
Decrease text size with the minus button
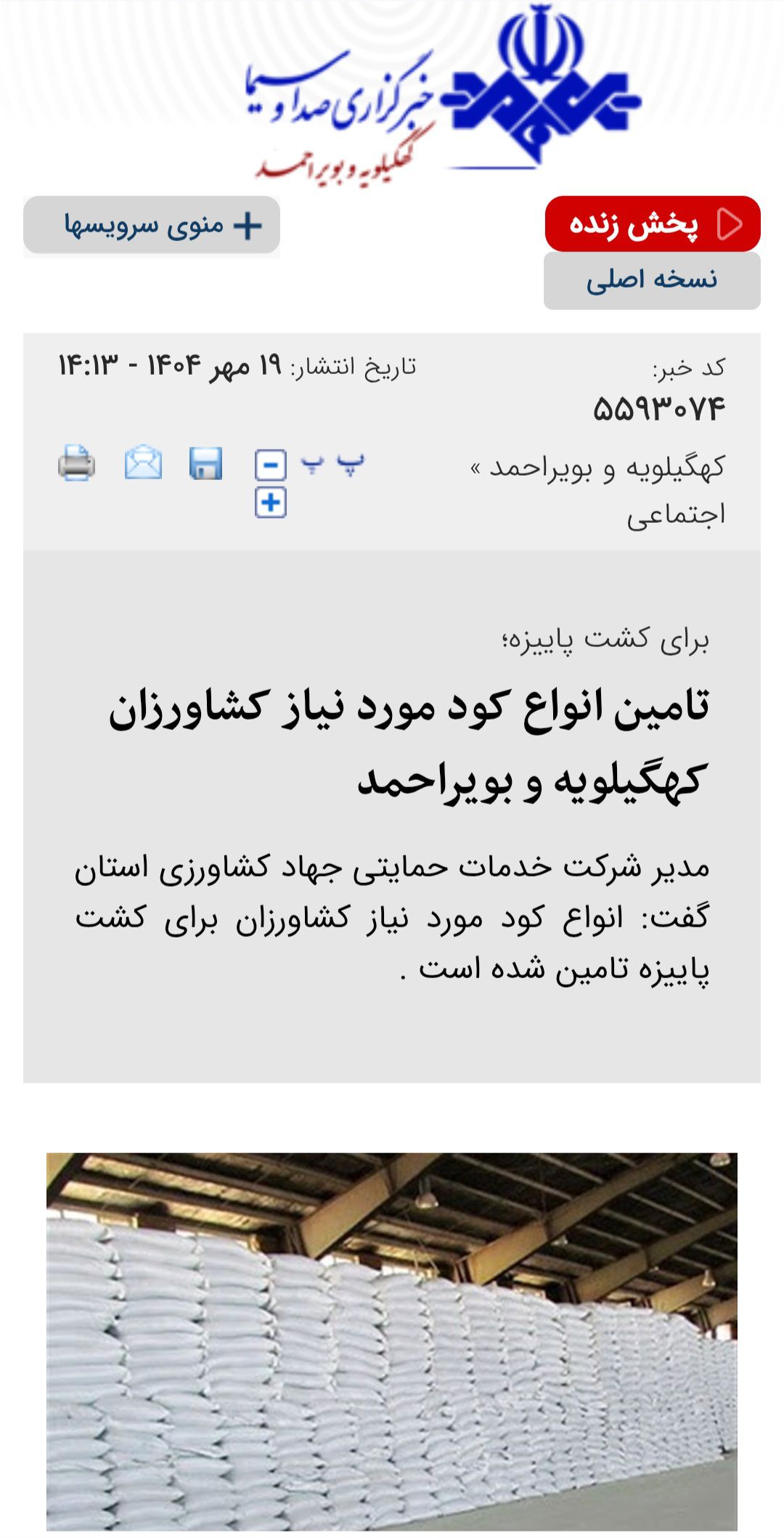pos(271,465)
